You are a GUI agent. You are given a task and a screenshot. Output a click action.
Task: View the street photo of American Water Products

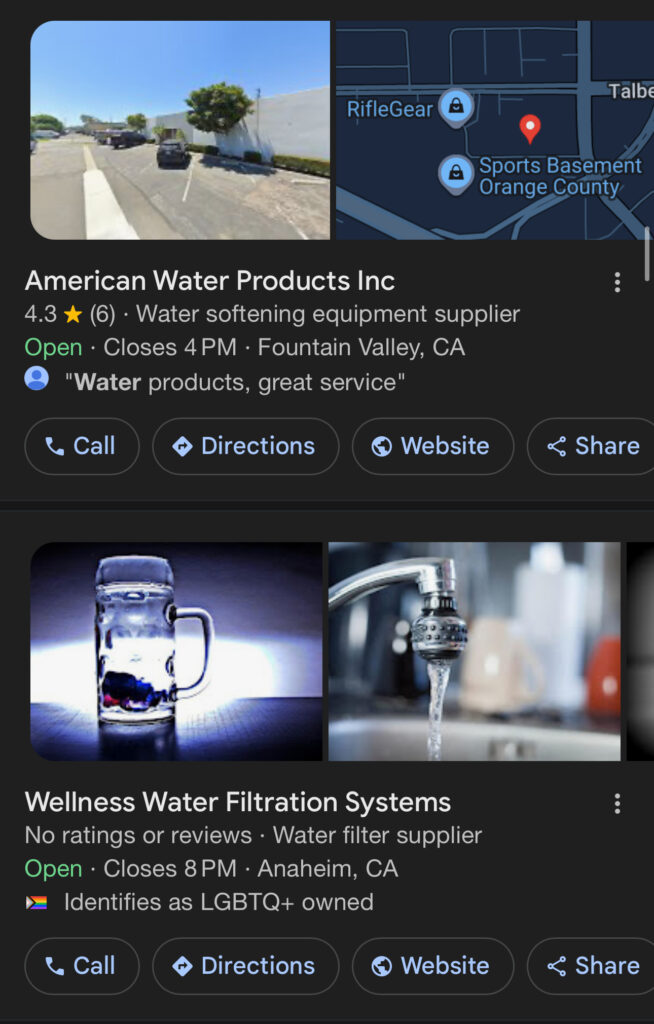(x=180, y=130)
